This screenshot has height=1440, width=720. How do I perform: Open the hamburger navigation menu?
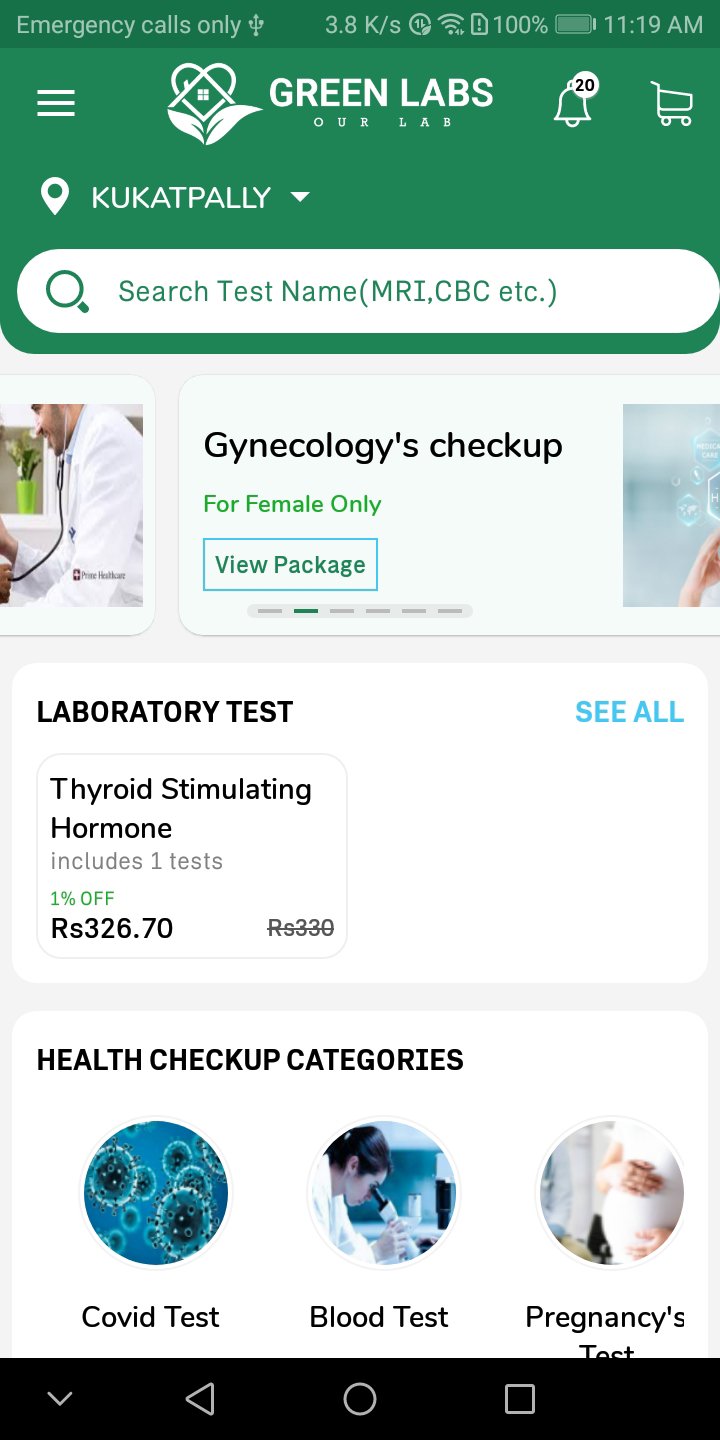point(55,102)
